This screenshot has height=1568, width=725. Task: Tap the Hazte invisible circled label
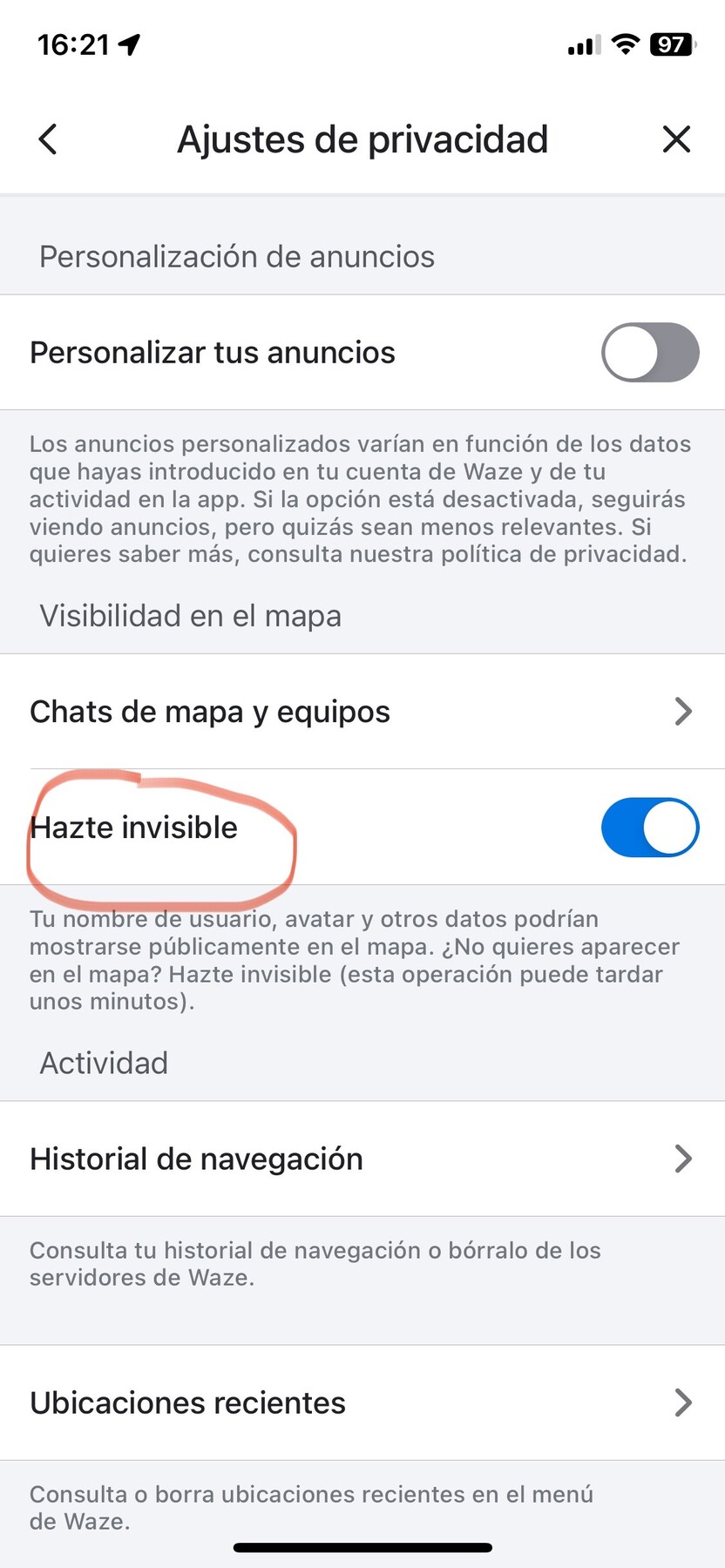click(x=133, y=828)
